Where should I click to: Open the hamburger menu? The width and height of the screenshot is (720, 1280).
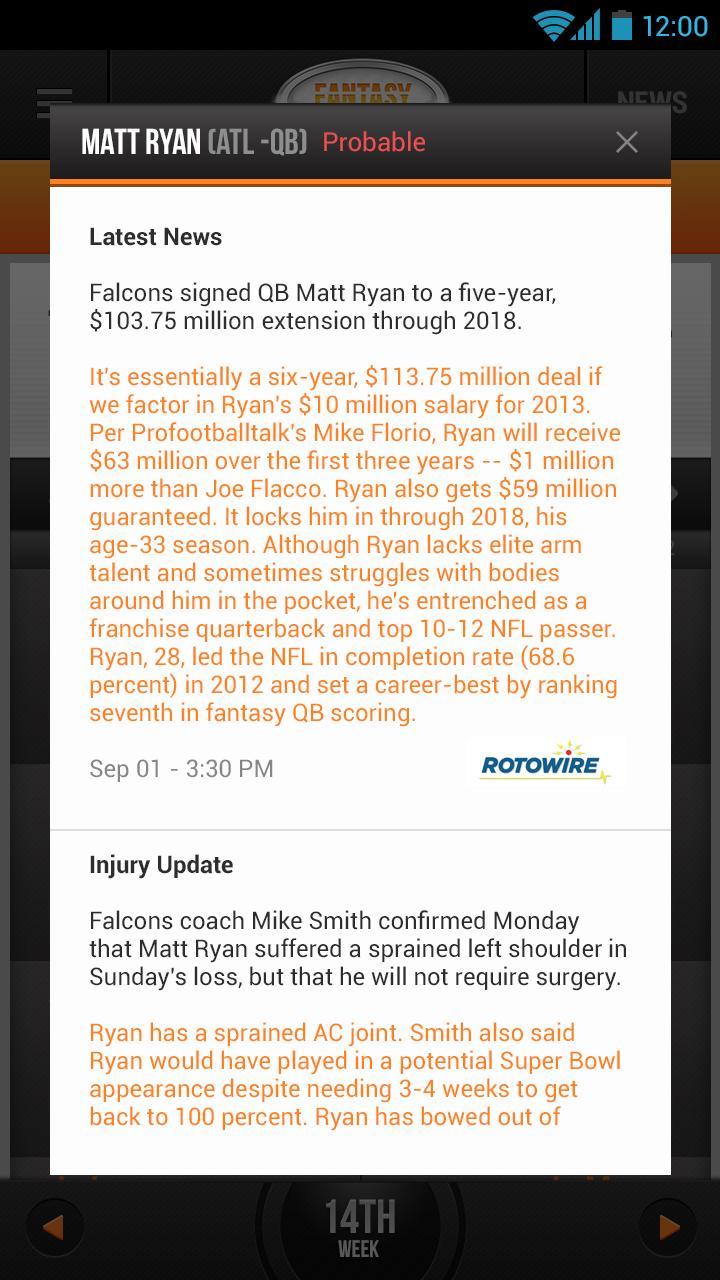click(54, 101)
